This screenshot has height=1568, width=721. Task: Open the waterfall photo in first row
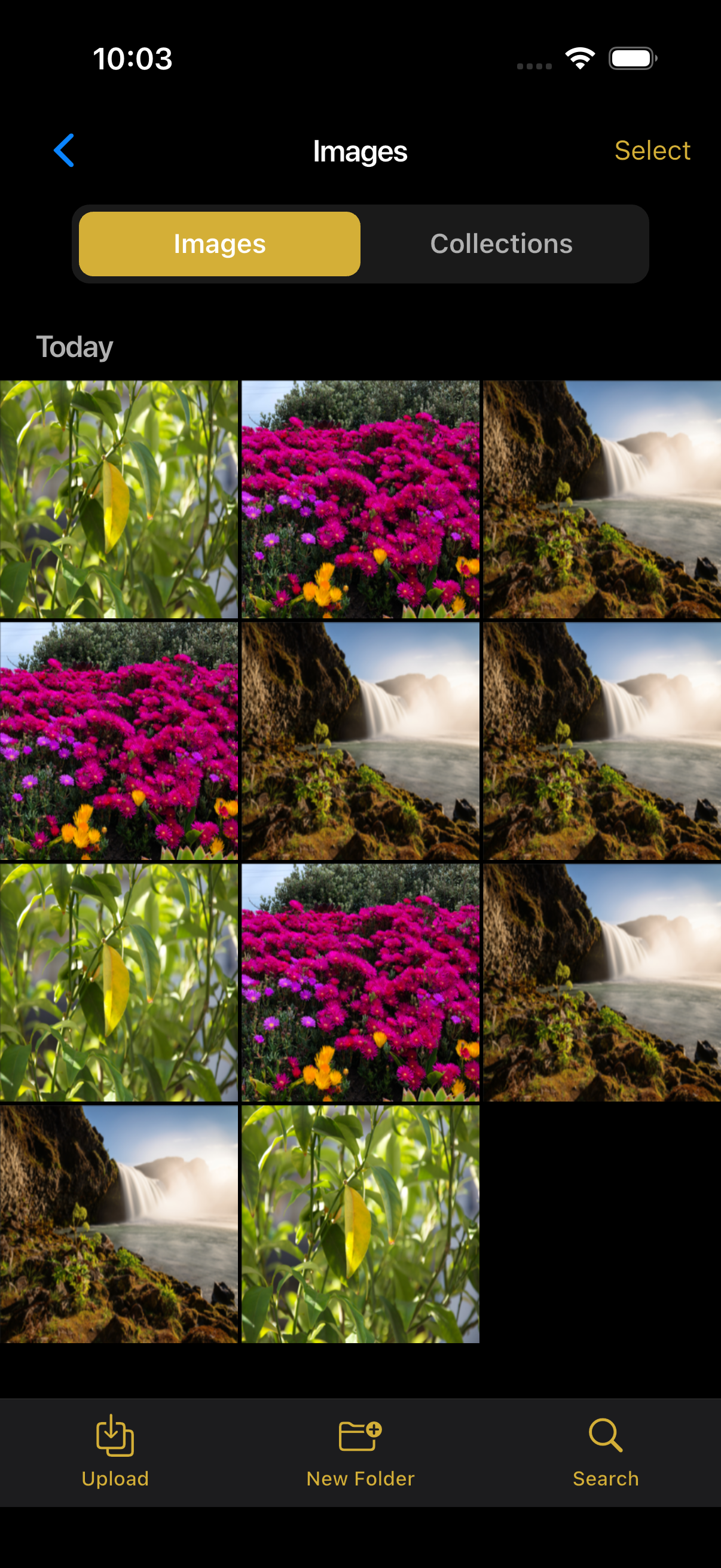click(602, 499)
